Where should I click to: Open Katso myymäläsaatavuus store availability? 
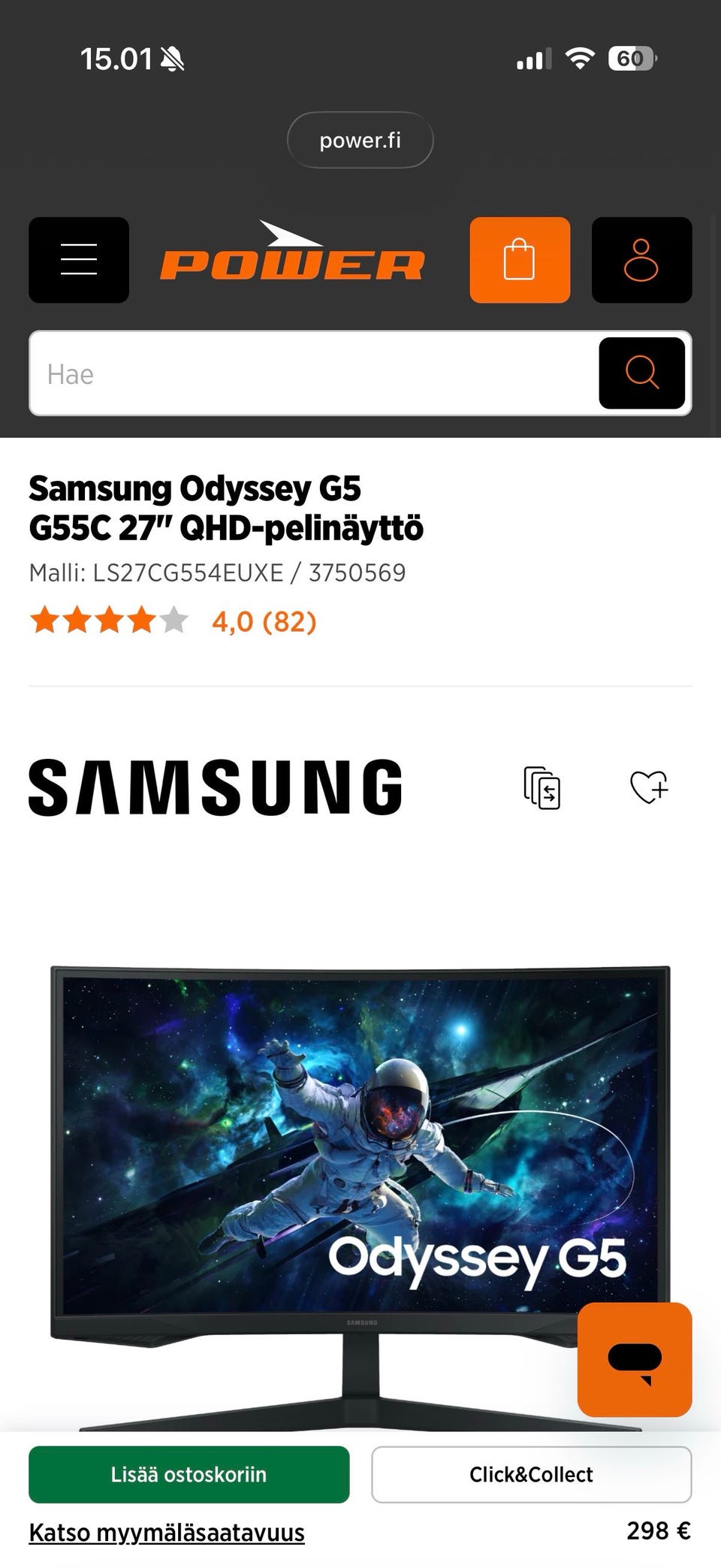[167, 1532]
